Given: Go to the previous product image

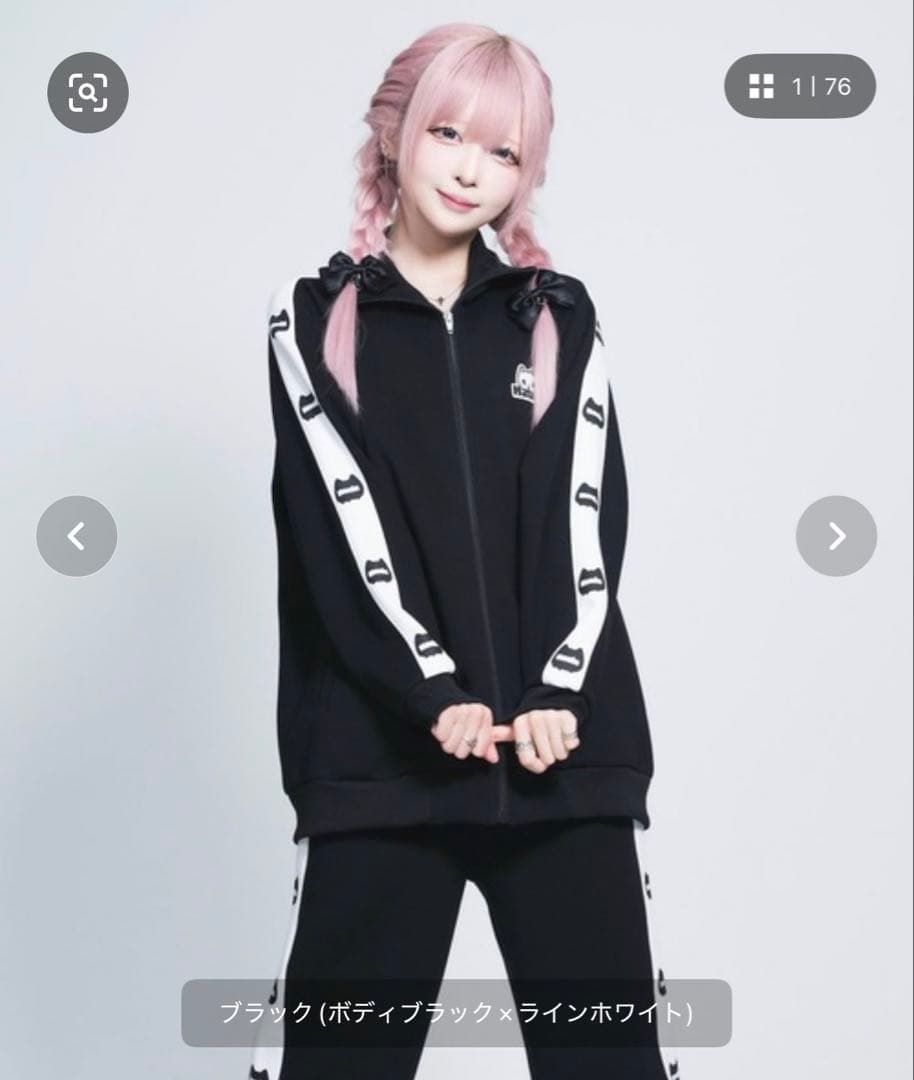Looking at the screenshot, I should (x=77, y=536).
